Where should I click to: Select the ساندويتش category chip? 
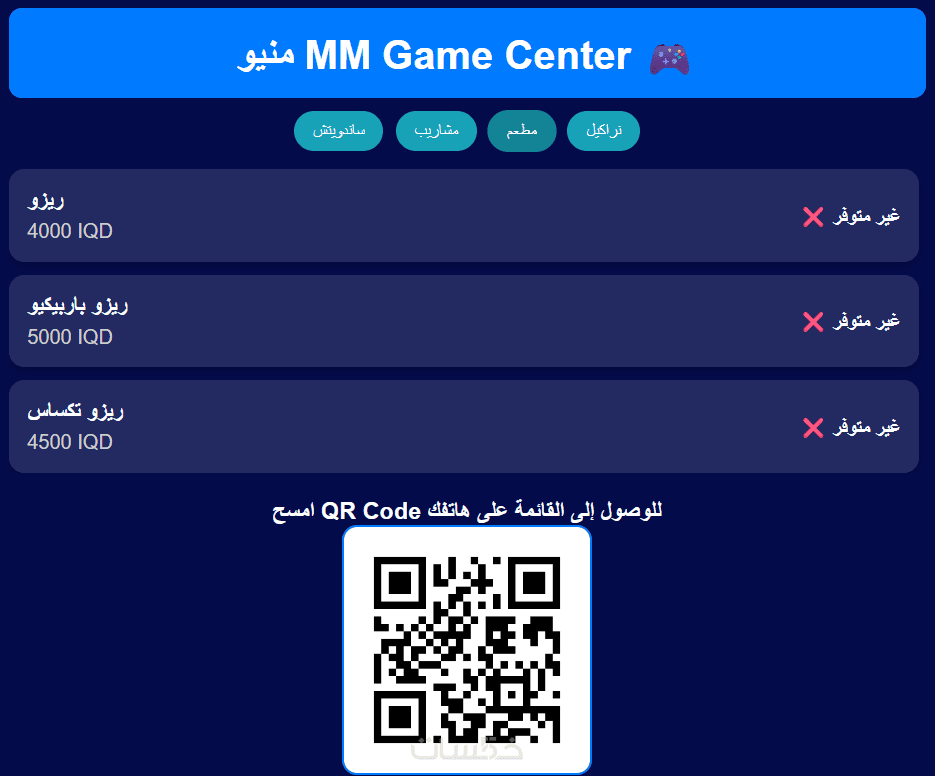[x=338, y=131]
